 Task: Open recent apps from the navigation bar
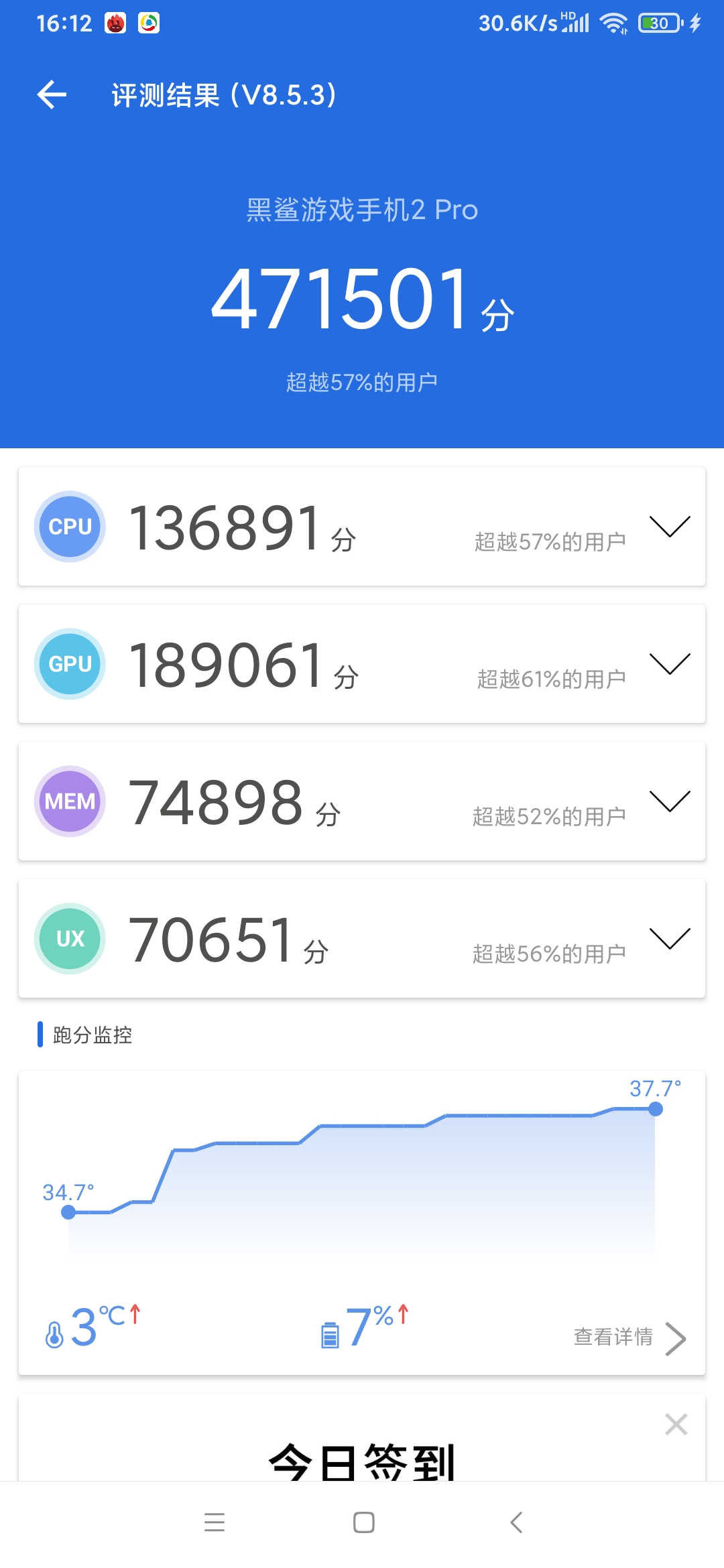[x=215, y=1522]
